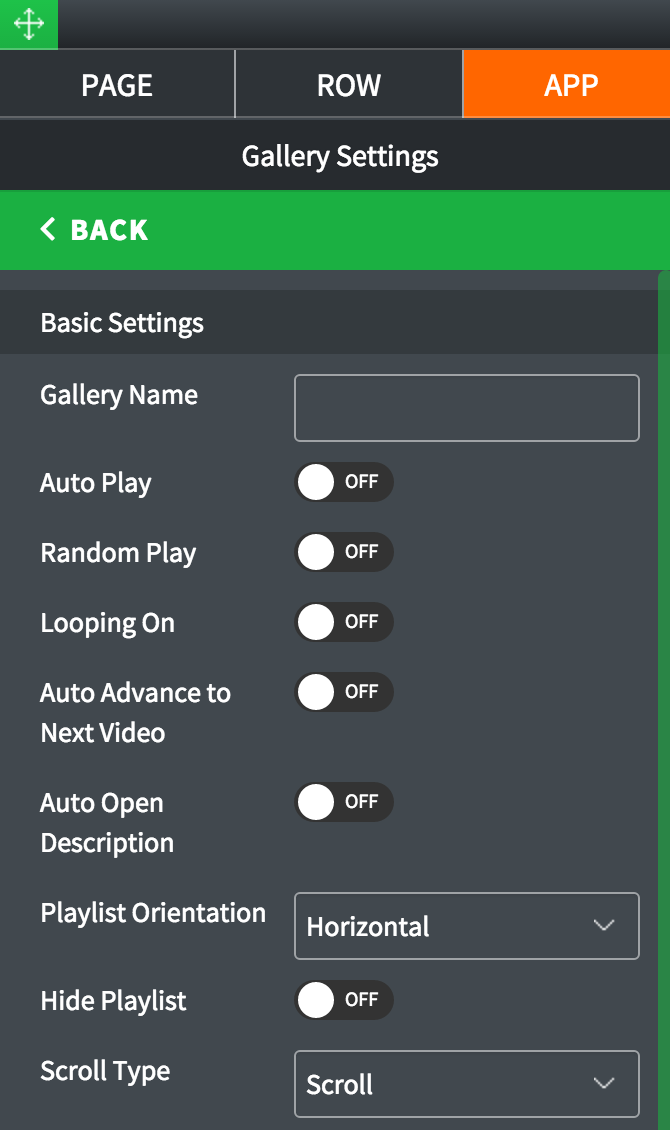The width and height of the screenshot is (670, 1130).
Task: Go back using the BACK button
Action: pos(95,230)
